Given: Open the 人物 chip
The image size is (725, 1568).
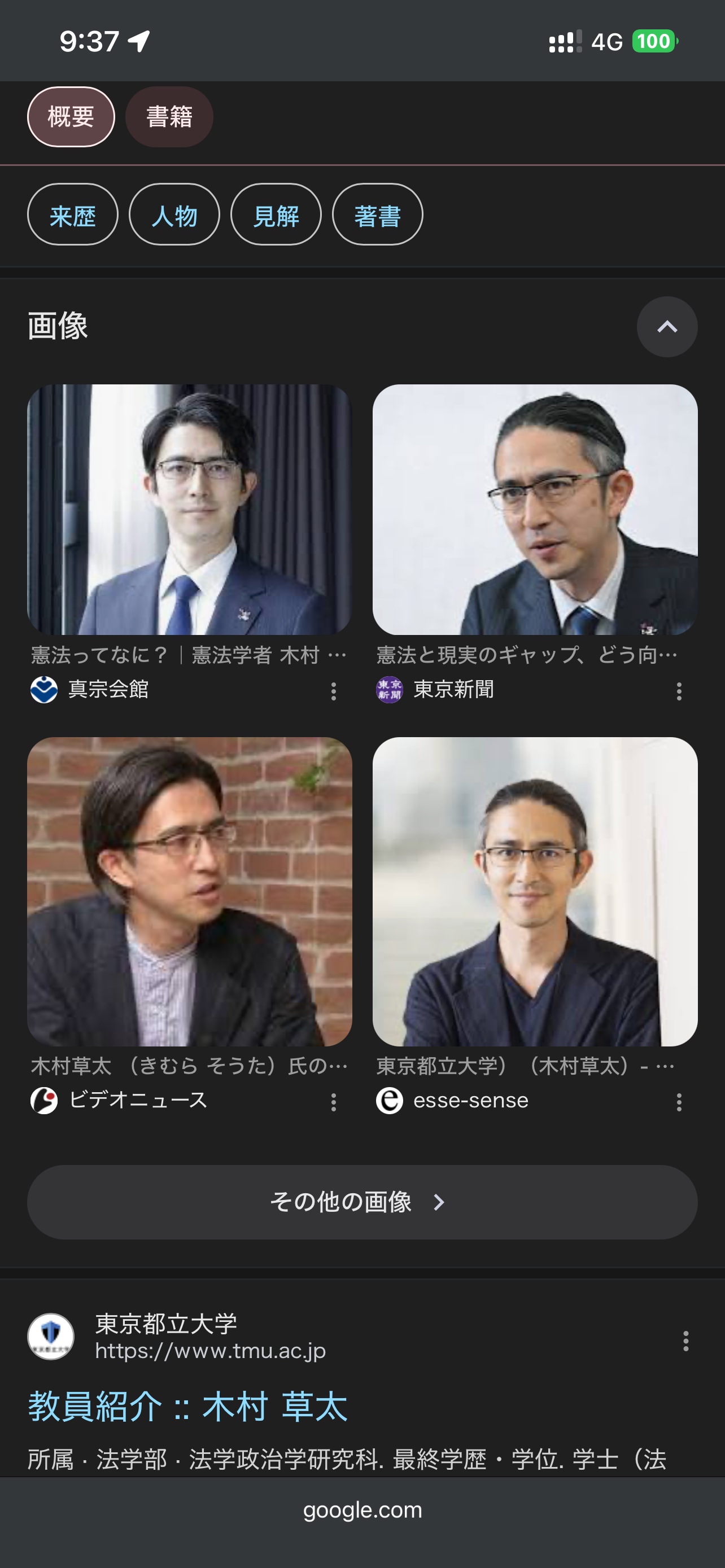Looking at the screenshot, I should click(x=174, y=215).
